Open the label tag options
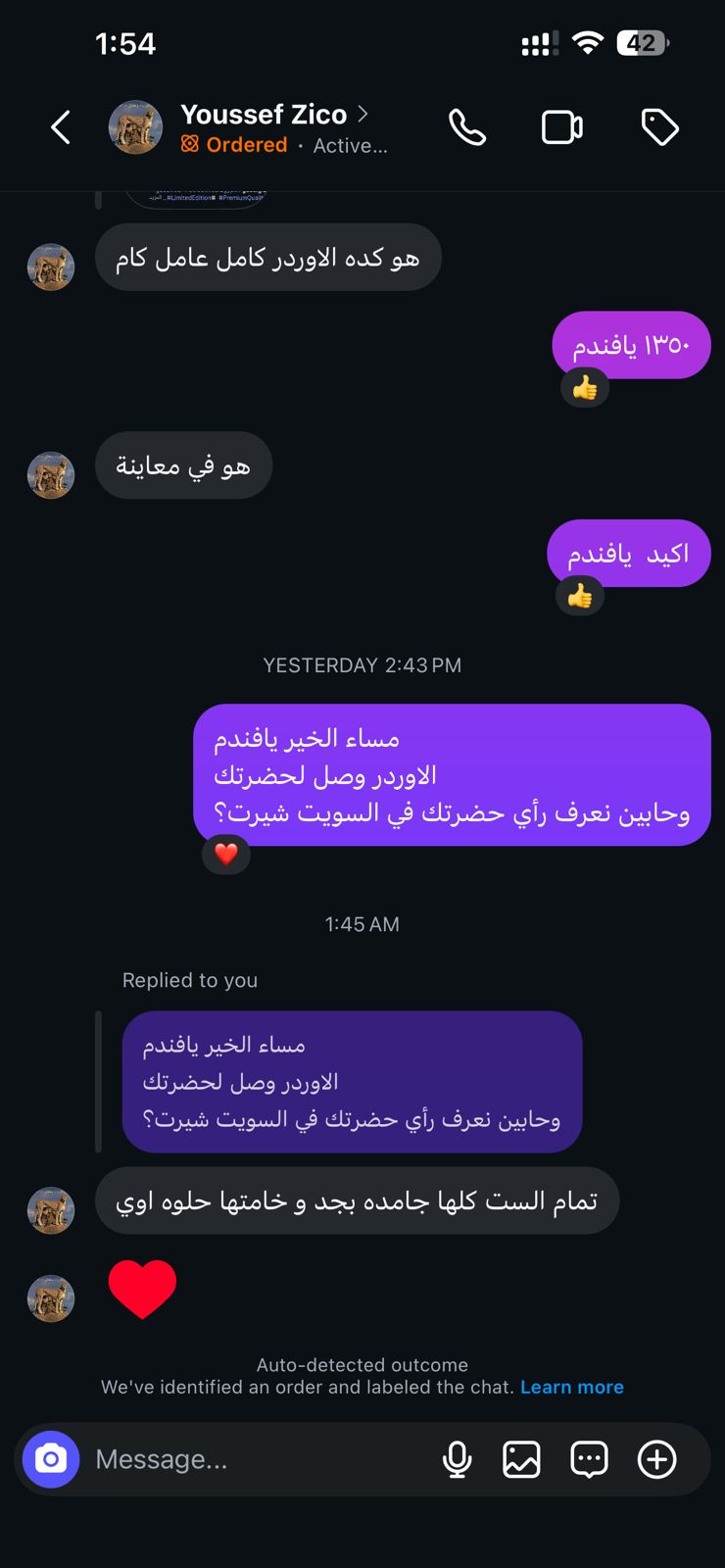725x1568 pixels. pos(659,127)
